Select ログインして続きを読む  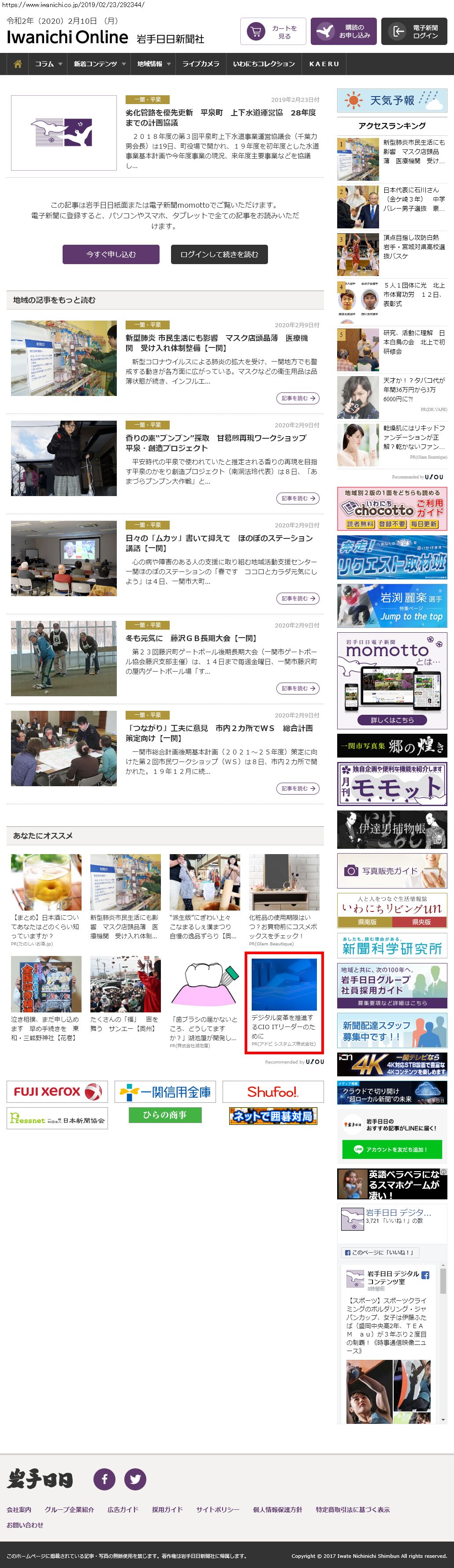[x=219, y=254]
